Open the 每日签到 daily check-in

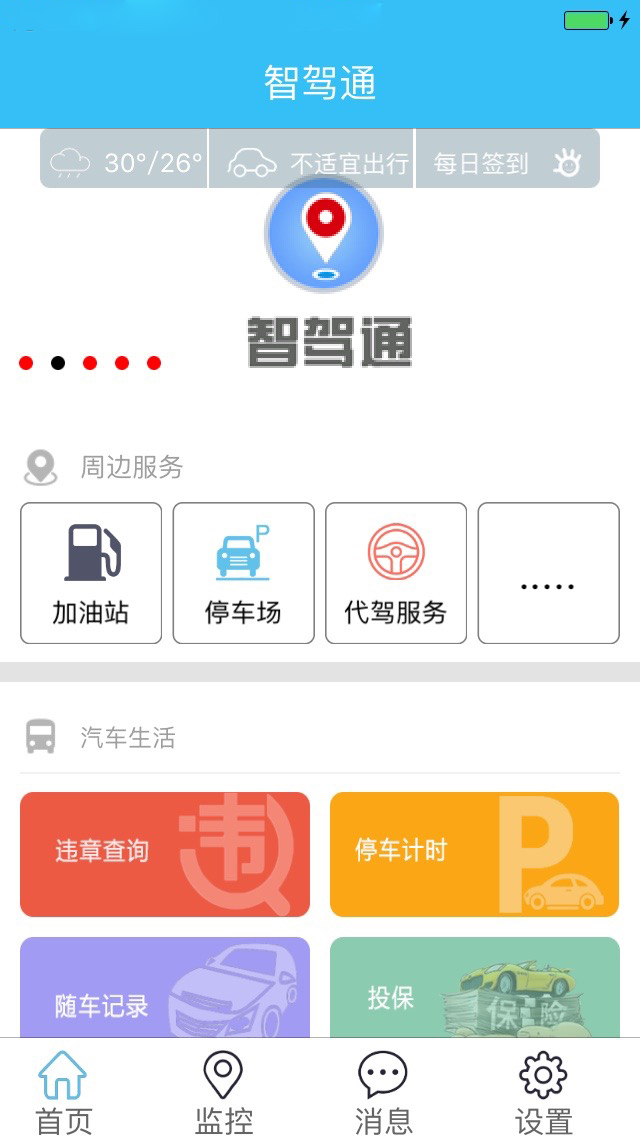click(x=507, y=161)
